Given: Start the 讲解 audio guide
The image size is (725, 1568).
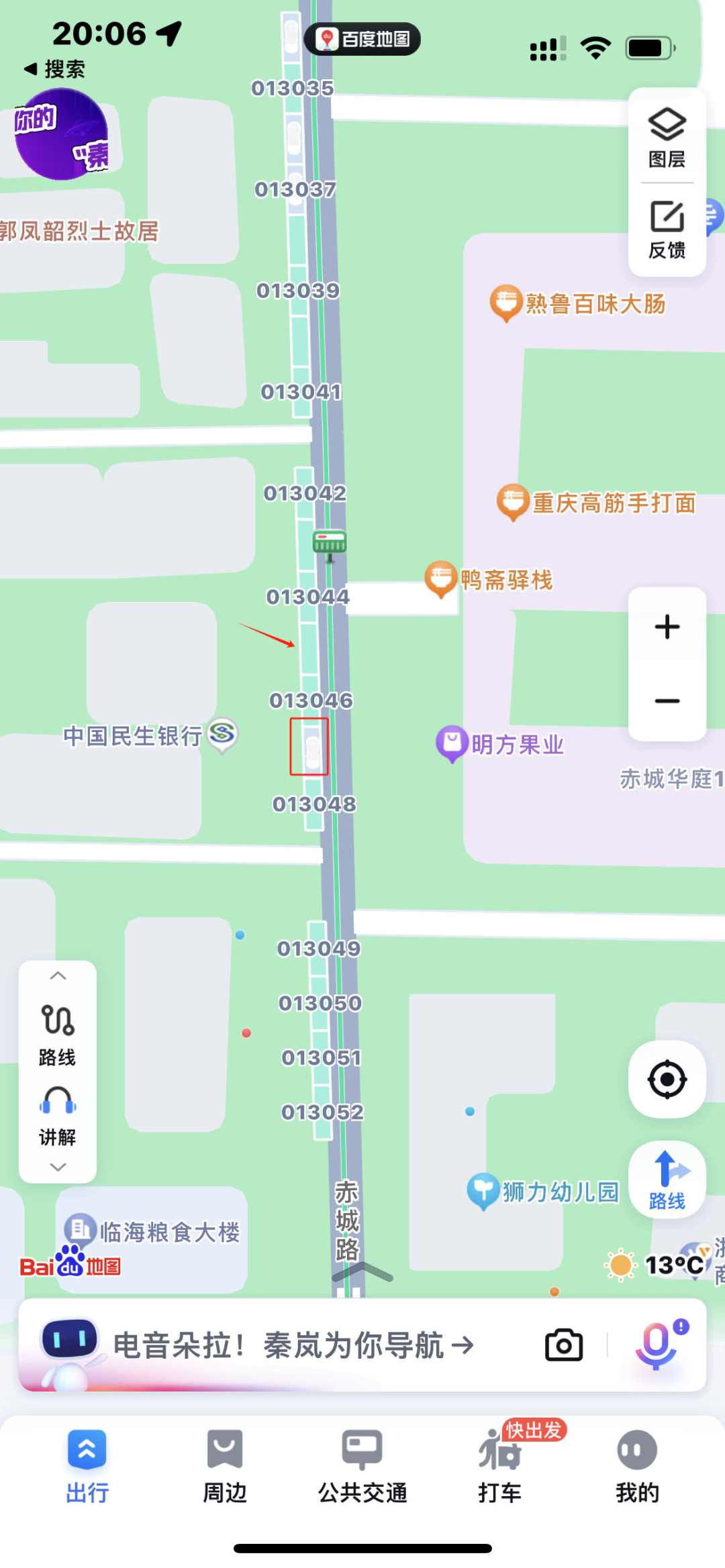Looking at the screenshot, I should point(58,1116).
